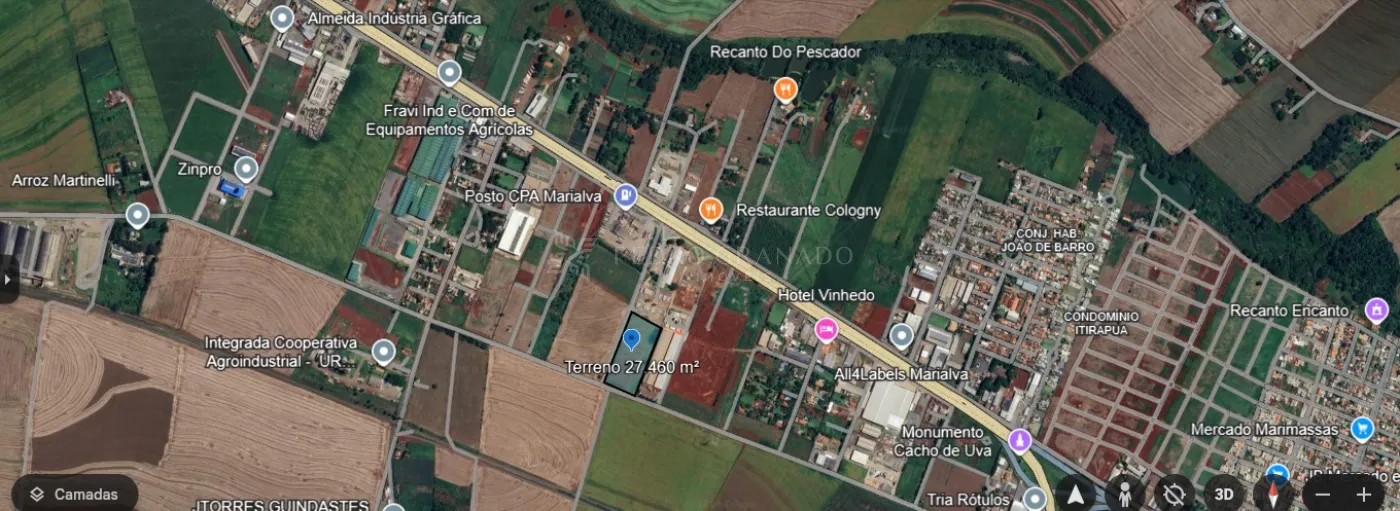Tap the crossed-out target icon button
1400x511 pixels.
click(1174, 494)
